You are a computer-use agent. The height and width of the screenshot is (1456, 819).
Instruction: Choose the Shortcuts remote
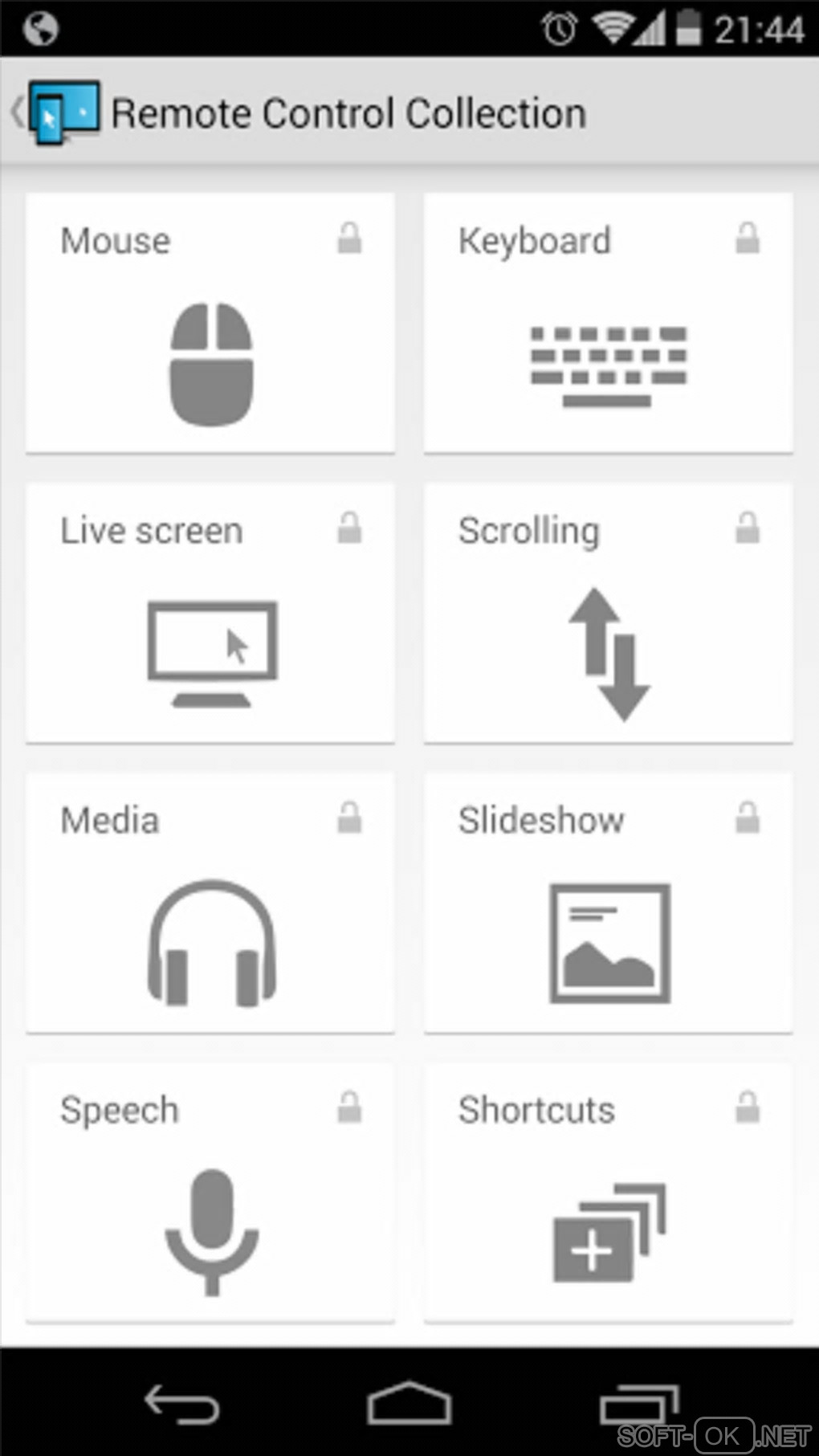point(608,1193)
